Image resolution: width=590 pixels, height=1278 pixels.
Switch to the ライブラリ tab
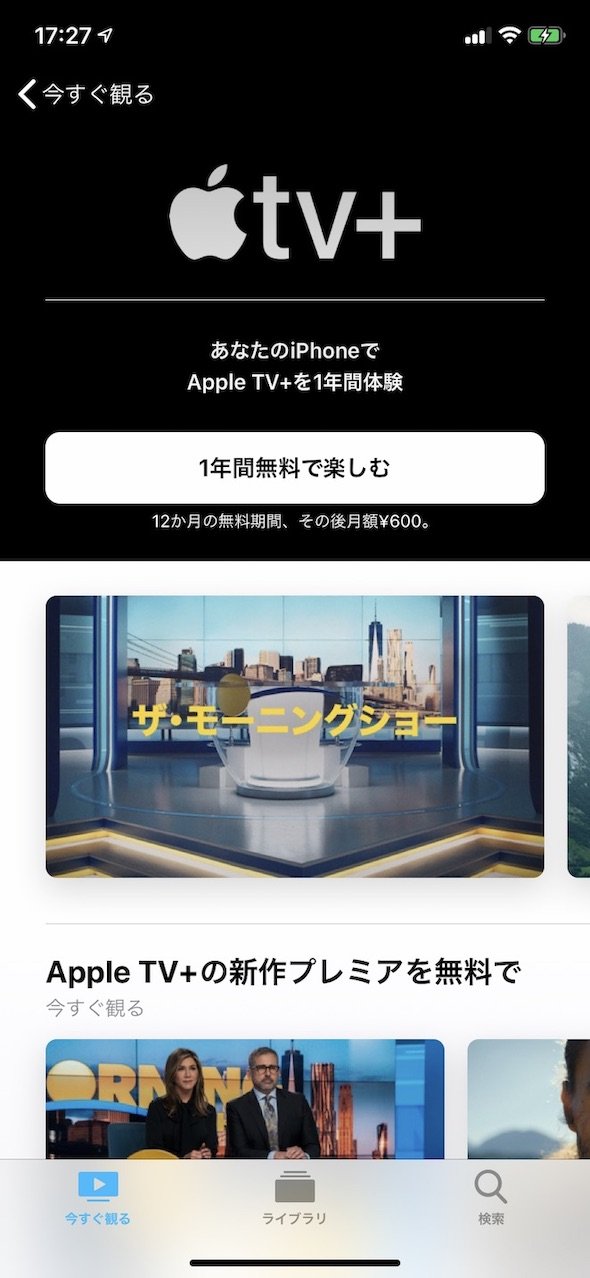(295, 1199)
